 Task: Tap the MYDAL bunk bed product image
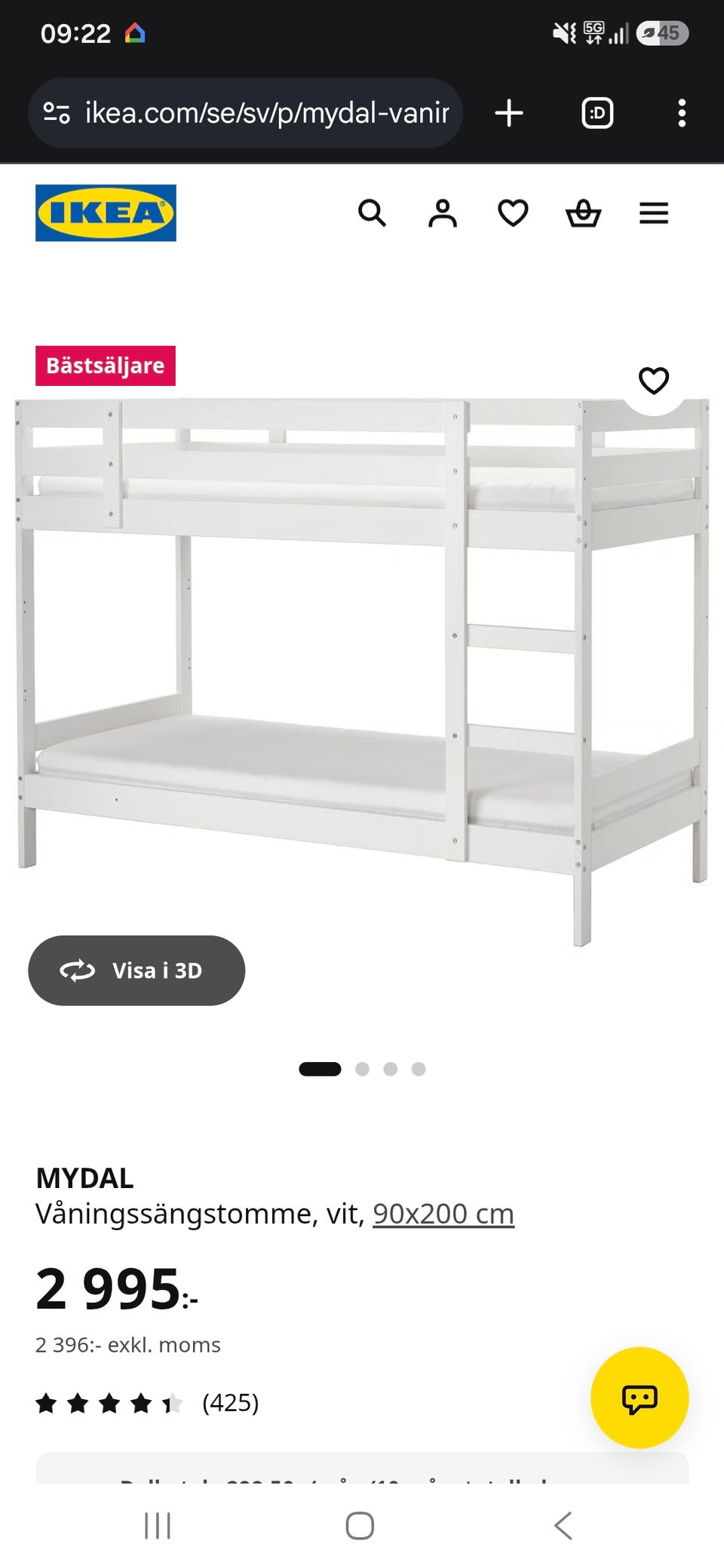click(362, 671)
